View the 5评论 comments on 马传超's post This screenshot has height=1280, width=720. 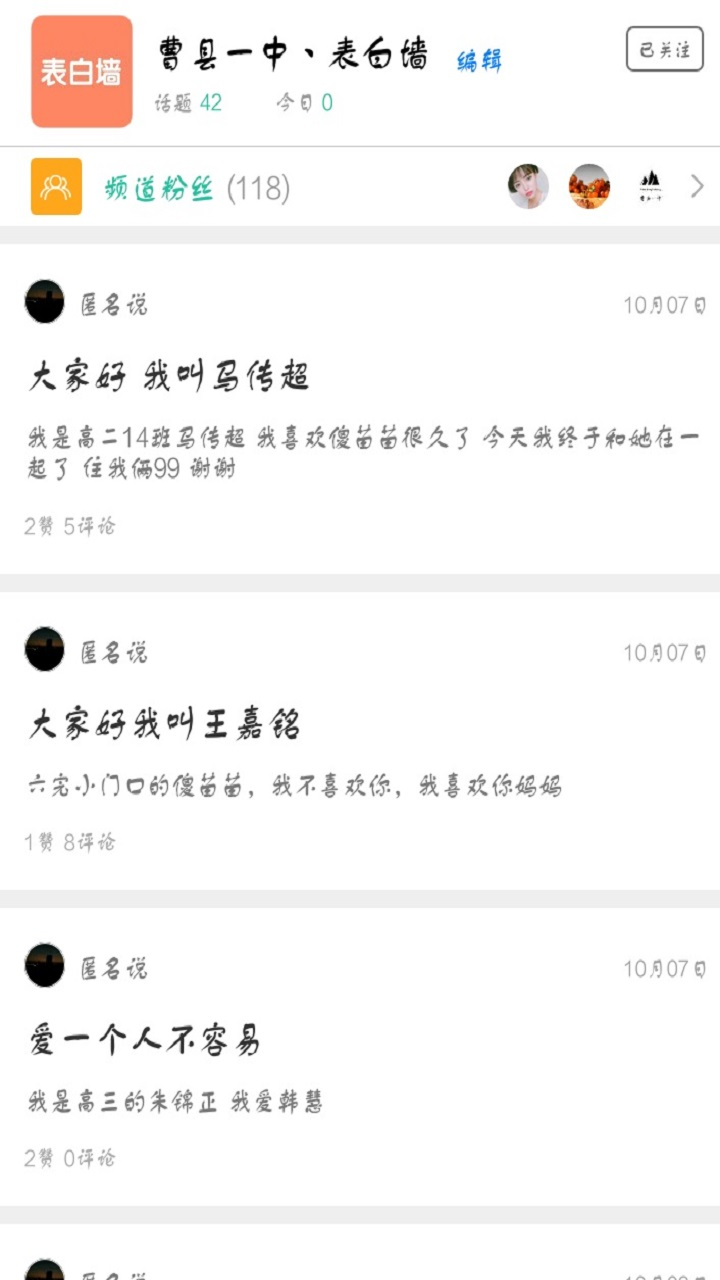89,526
